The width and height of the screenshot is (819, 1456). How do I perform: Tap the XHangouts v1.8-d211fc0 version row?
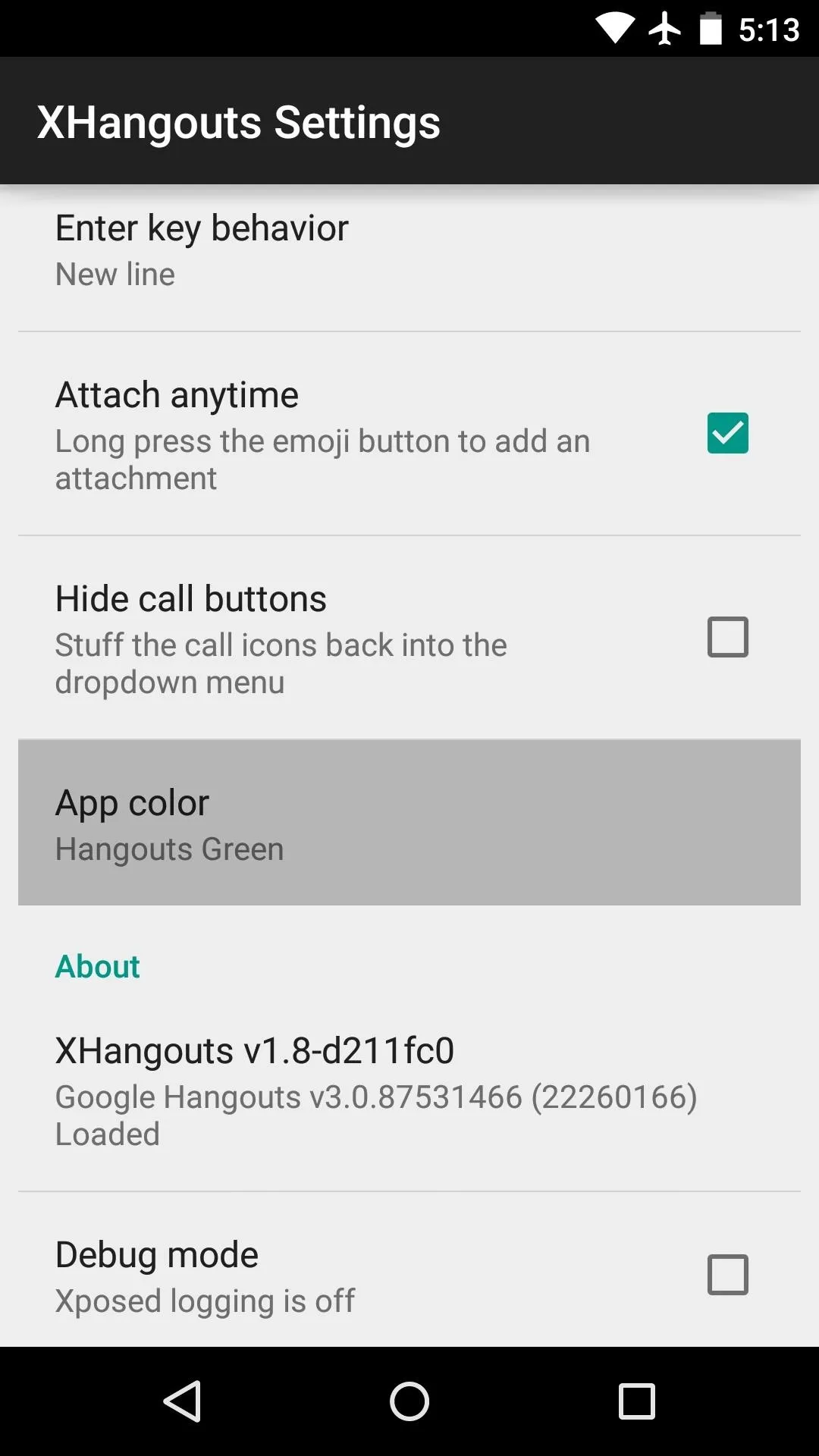pyautogui.click(x=409, y=1092)
